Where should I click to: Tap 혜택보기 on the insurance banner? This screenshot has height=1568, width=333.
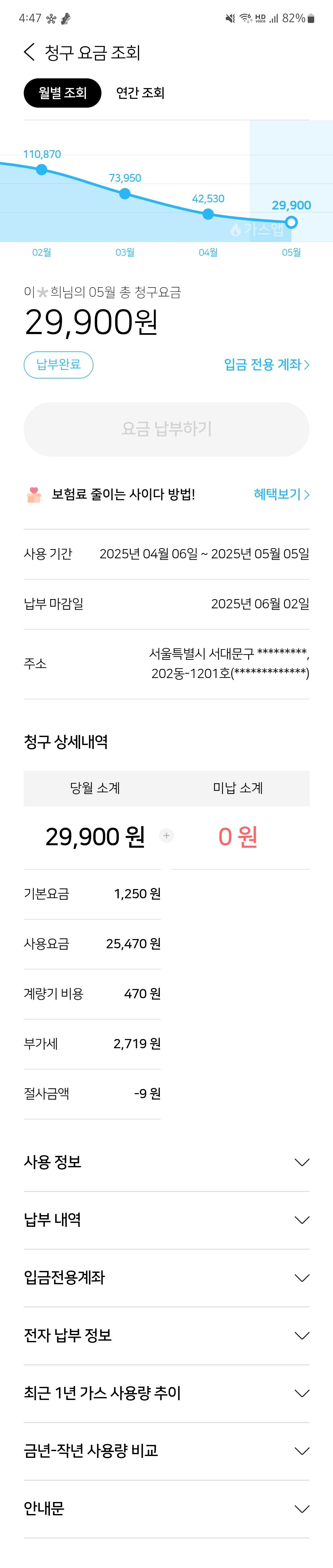coord(281,494)
